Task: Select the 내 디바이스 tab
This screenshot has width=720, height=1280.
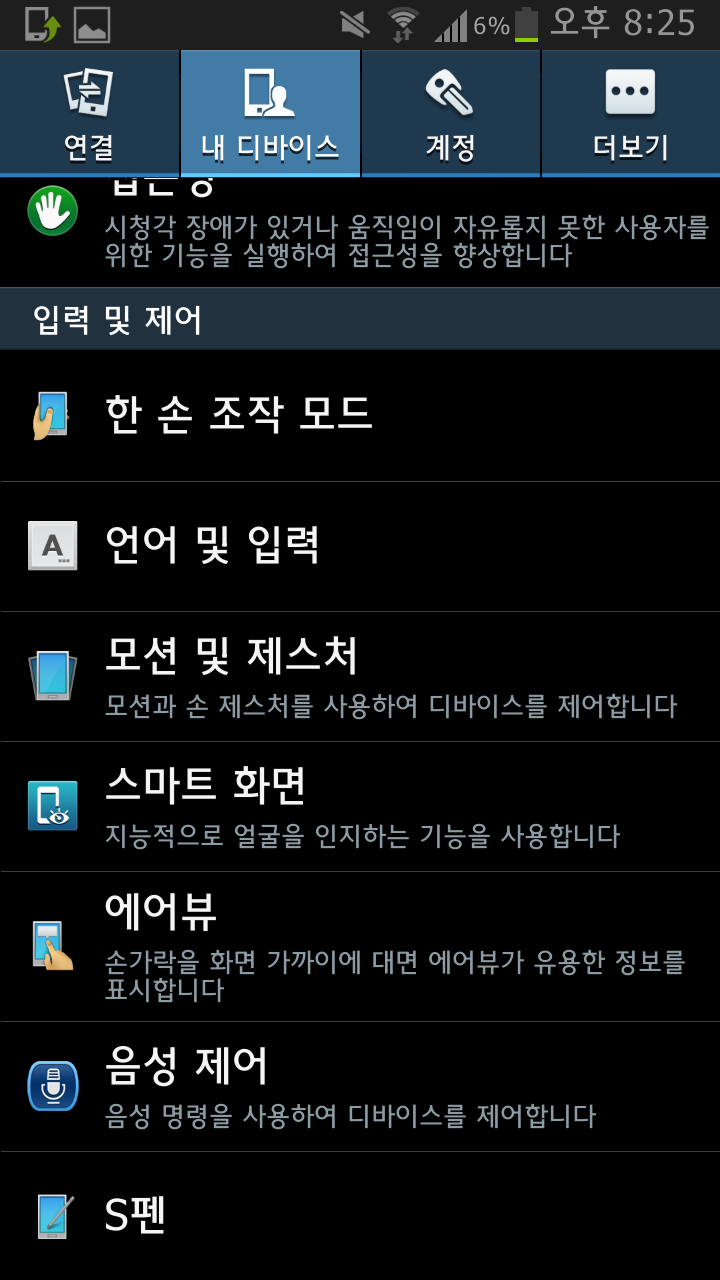Action: tap(270, 113)
